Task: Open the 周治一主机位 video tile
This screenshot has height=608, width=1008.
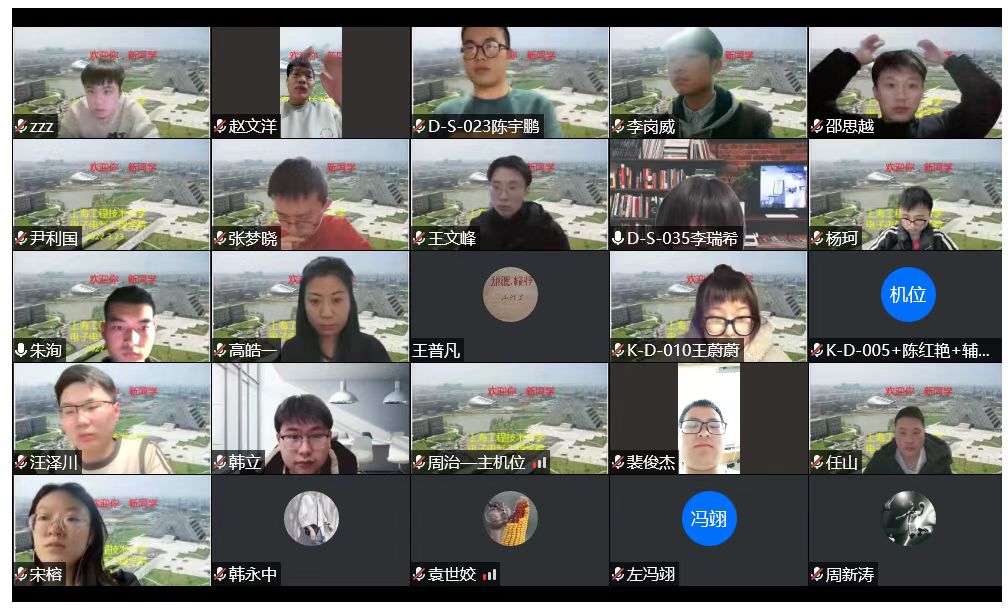Action: coord(509,418)
